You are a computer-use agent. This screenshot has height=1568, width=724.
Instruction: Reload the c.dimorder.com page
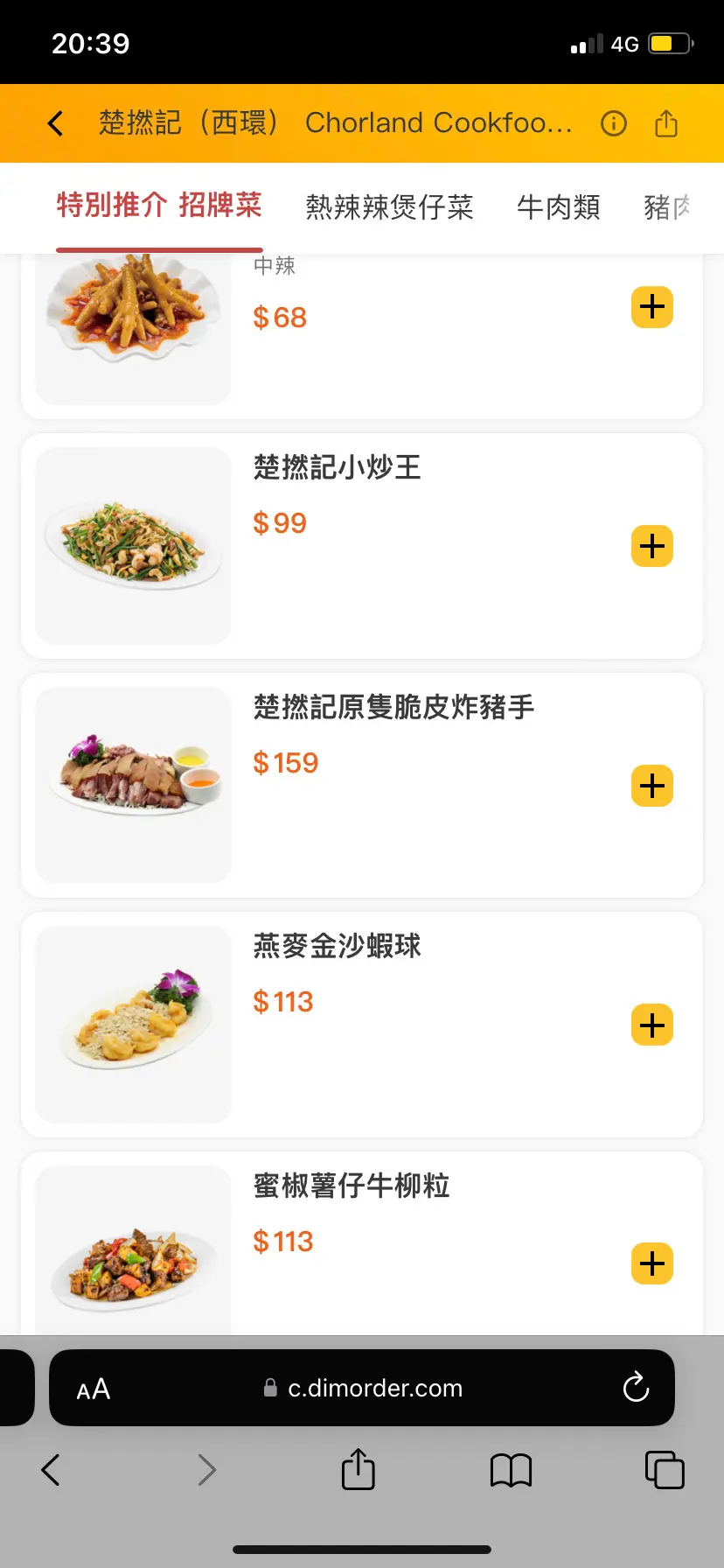point(636,1387)
